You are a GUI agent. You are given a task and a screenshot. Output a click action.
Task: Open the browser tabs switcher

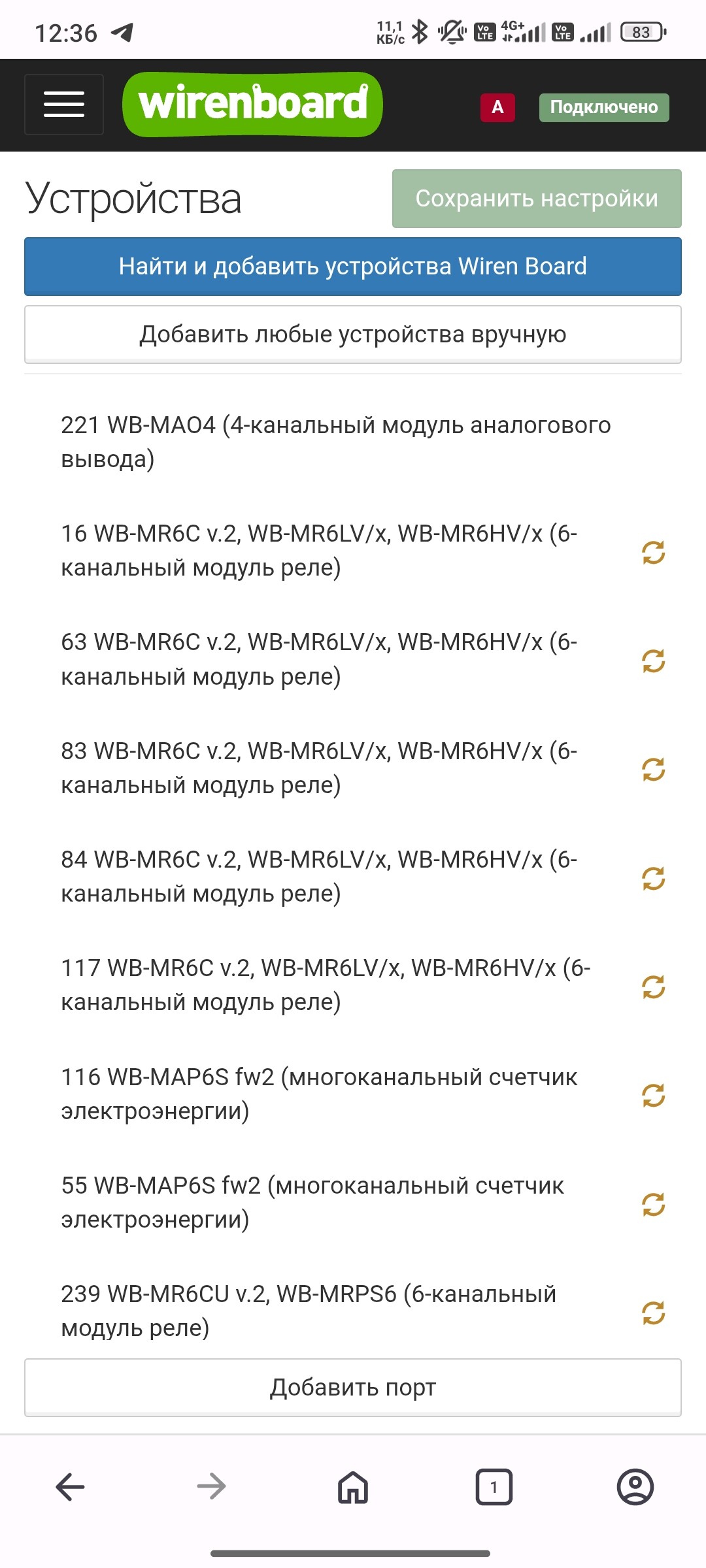(494, 1487)
